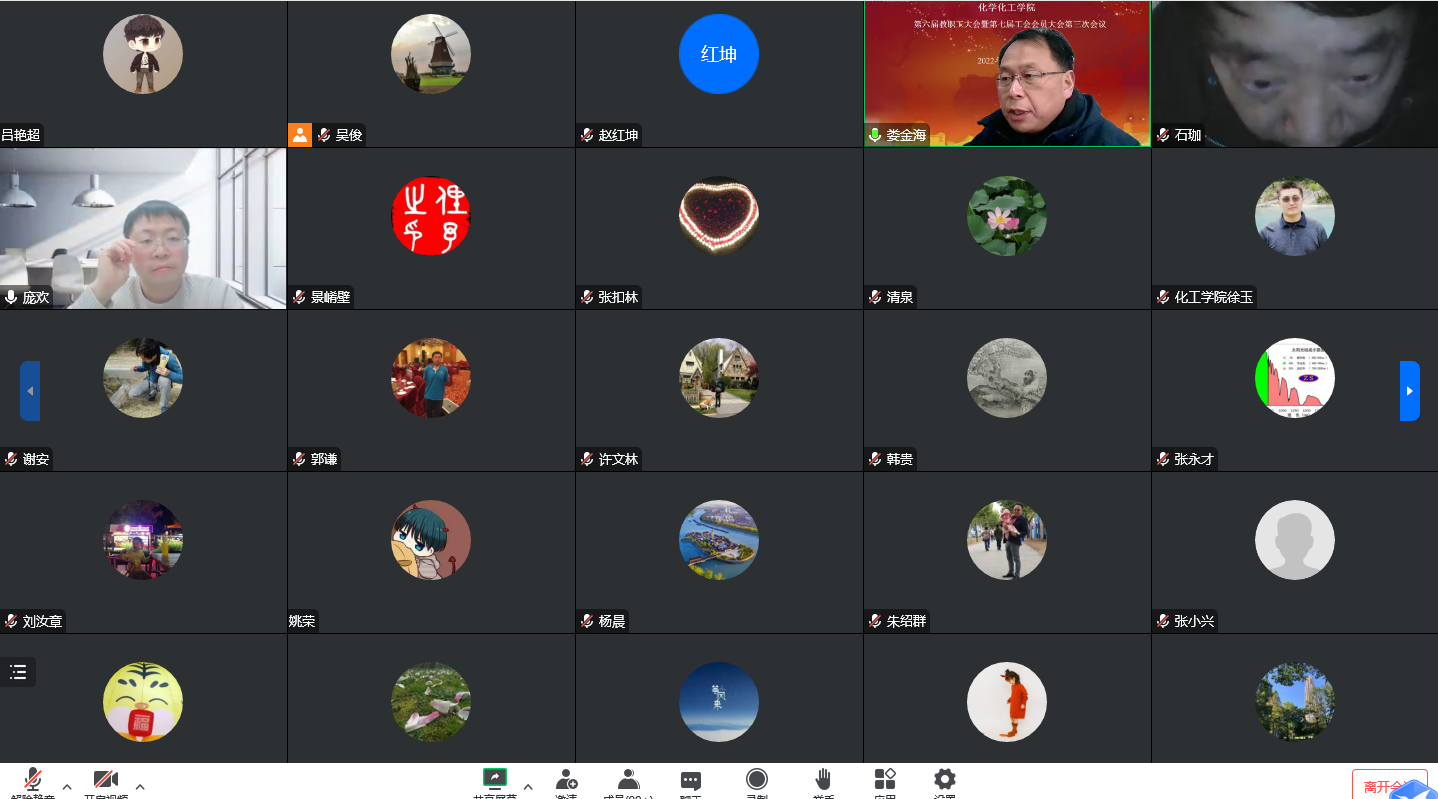Start screen sharing
The image size is (1438, 799).
tap(494, 779)
